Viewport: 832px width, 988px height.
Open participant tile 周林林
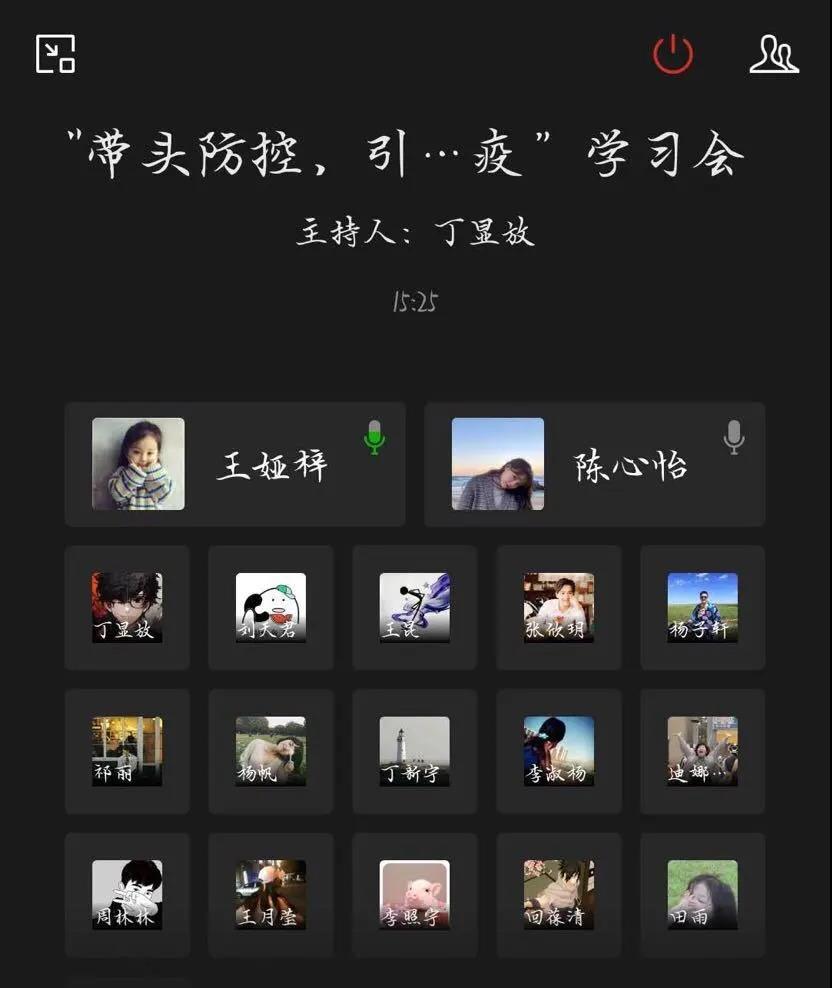click(x=127, y=895)
